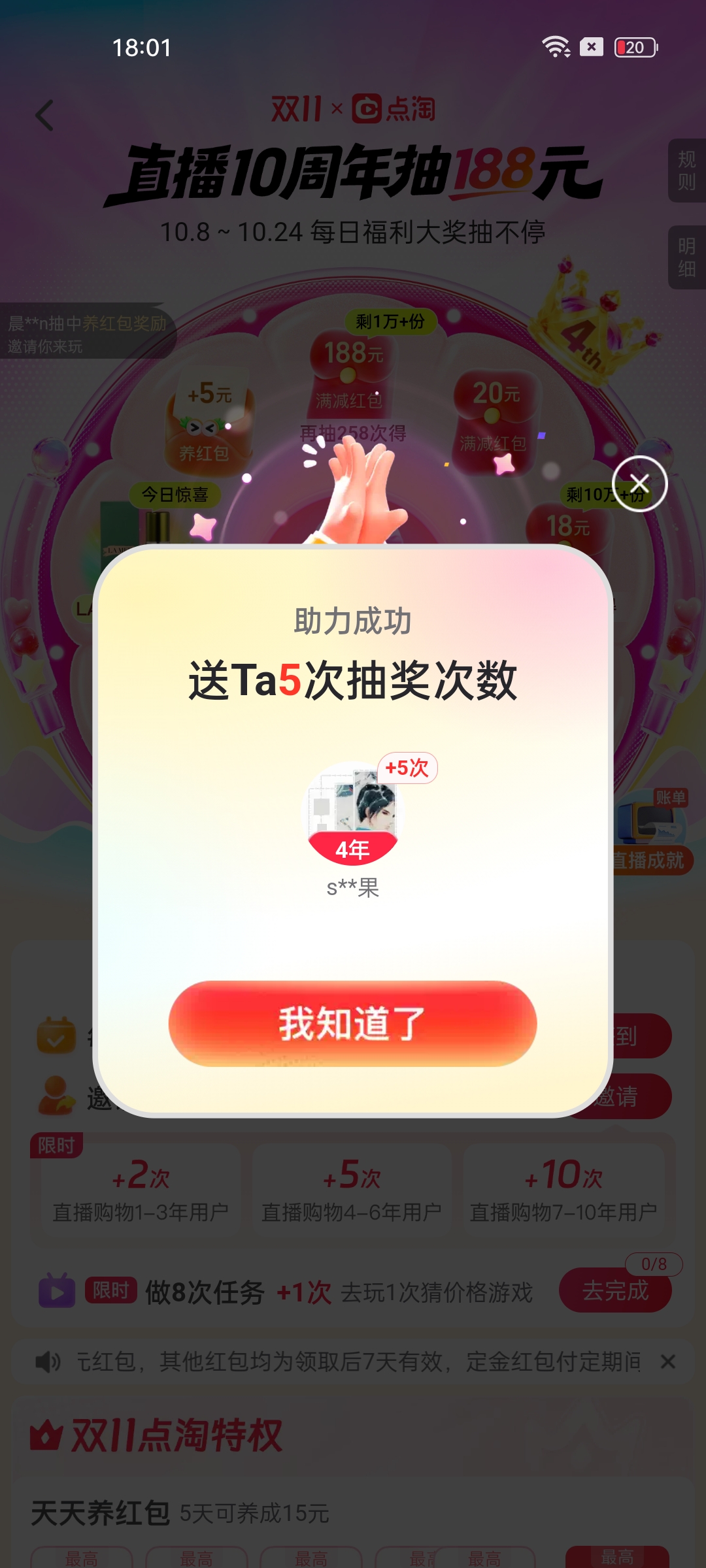The height and width of the screenshot is (1568, 706).
Task: Dismiss the scrolling red-packet notice
Action: pos(667,1362)
